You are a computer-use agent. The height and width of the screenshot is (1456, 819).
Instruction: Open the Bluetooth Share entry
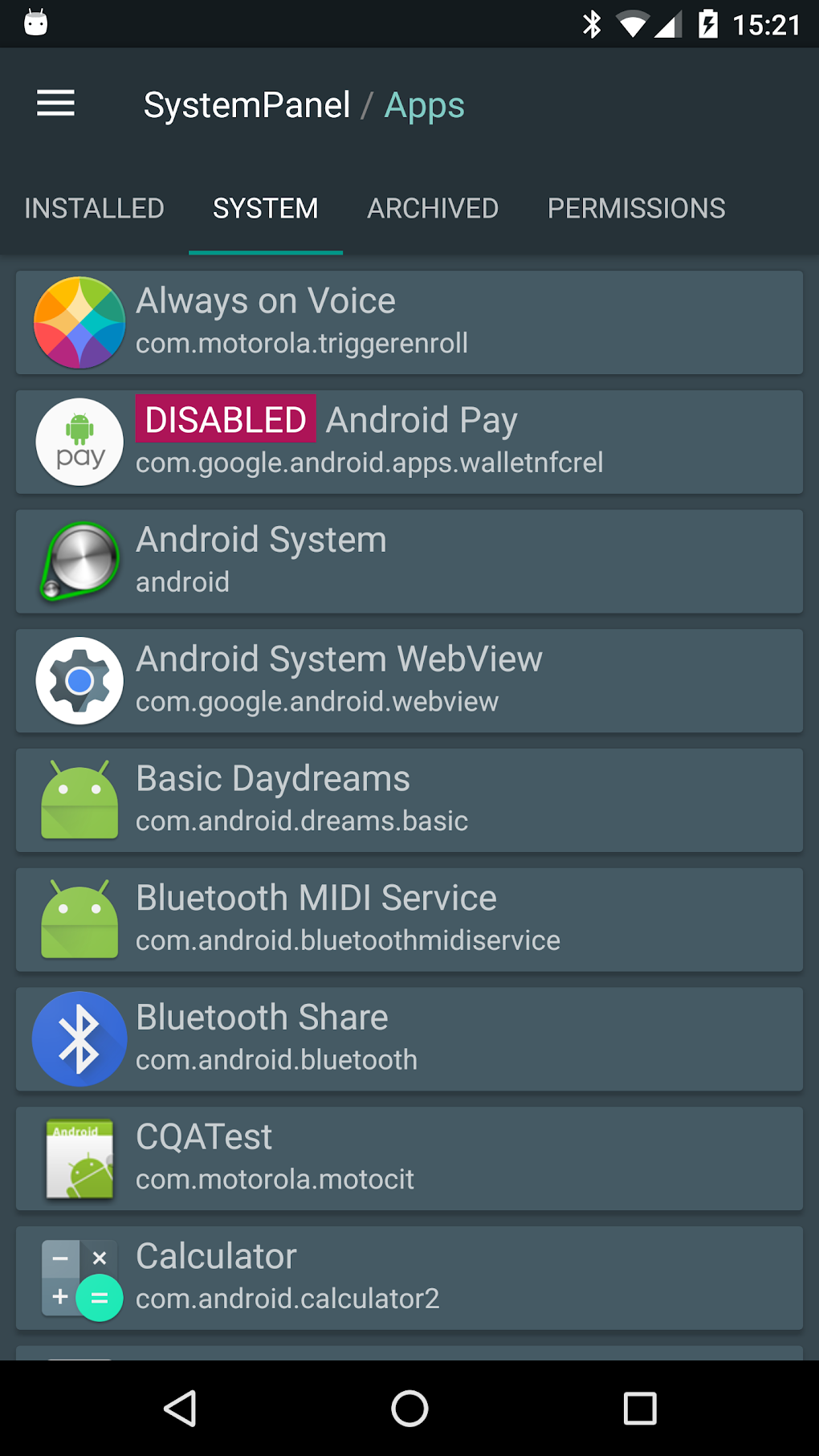[x=409, y=1039]
